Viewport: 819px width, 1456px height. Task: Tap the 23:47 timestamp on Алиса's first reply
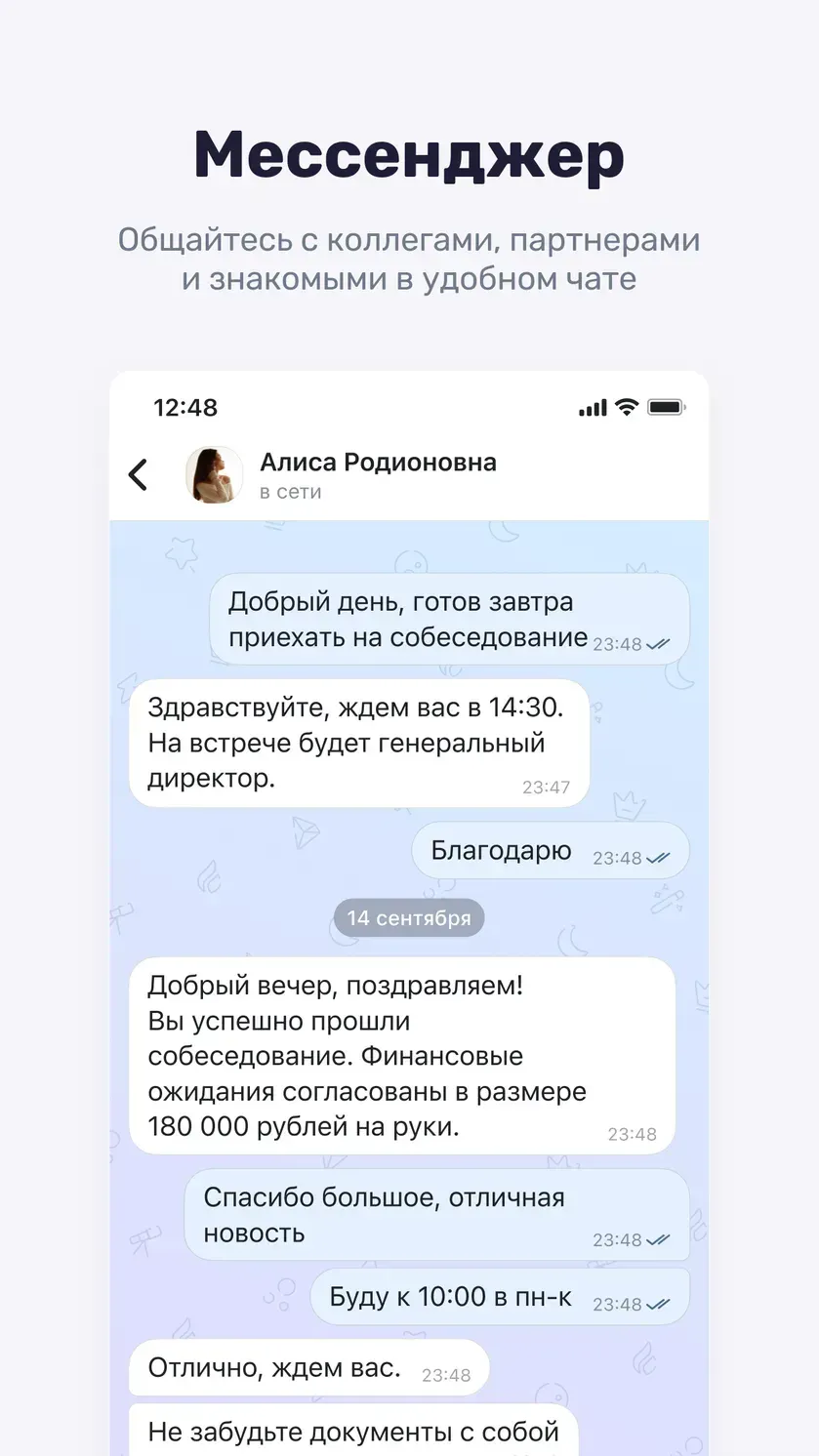(547, 786)
